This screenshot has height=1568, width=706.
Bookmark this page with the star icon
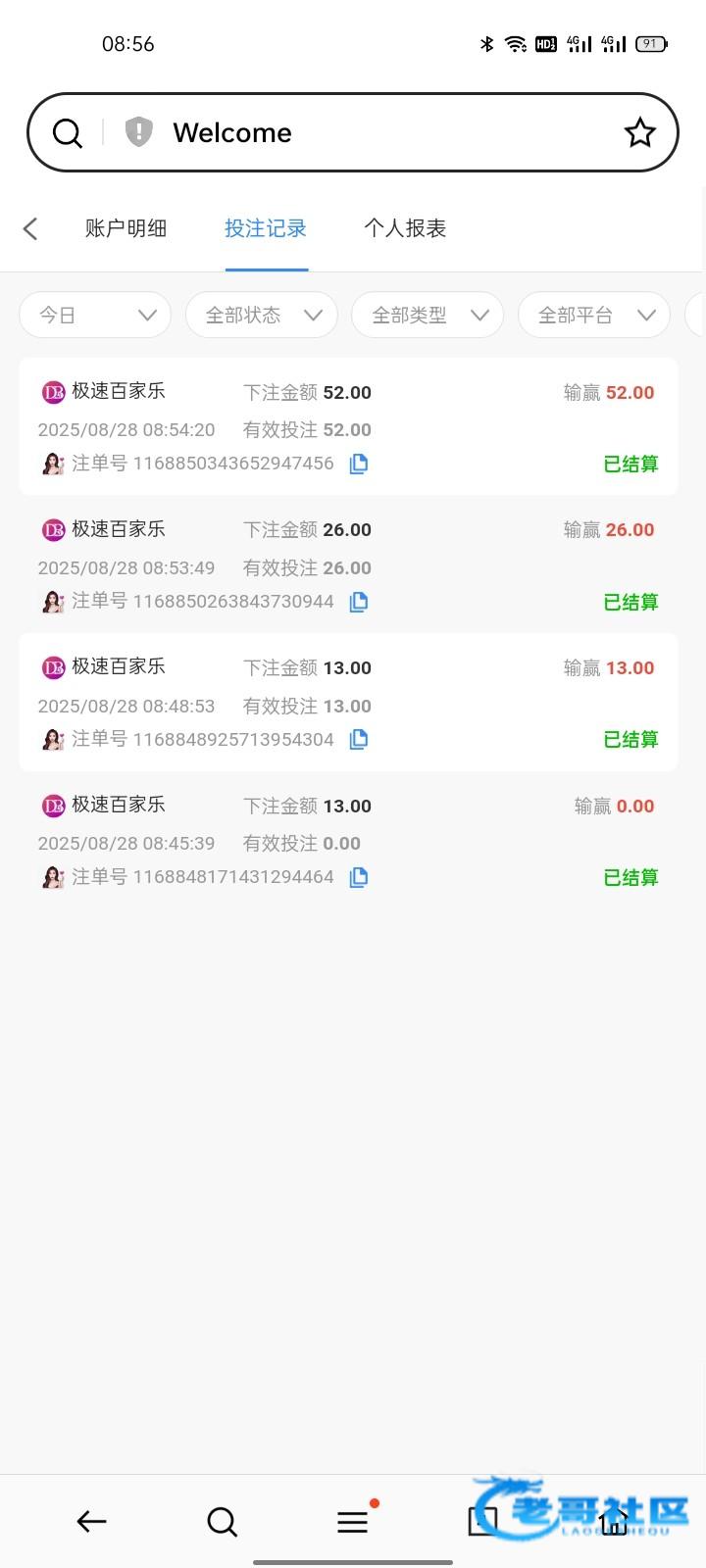point(639,132)
